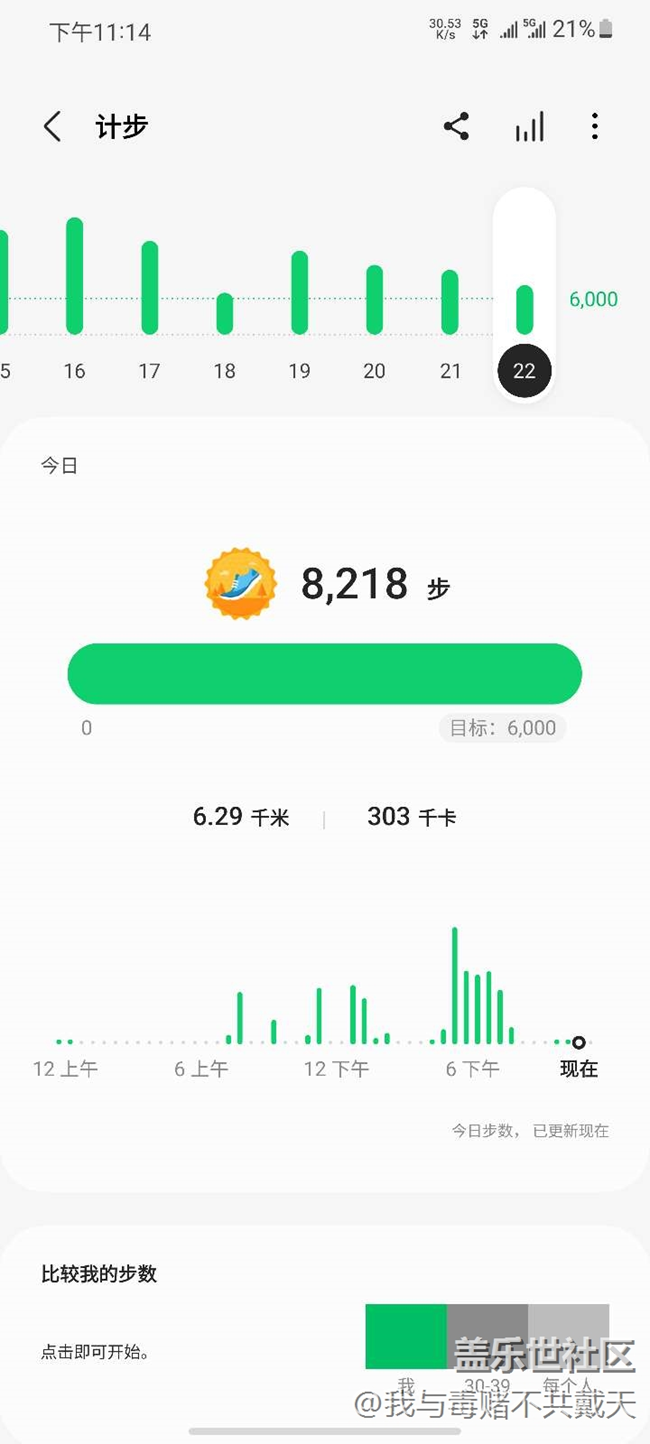Select day 19 in the step chart
The width and height of the screenshot is (650, 1444).
[299, 300]
